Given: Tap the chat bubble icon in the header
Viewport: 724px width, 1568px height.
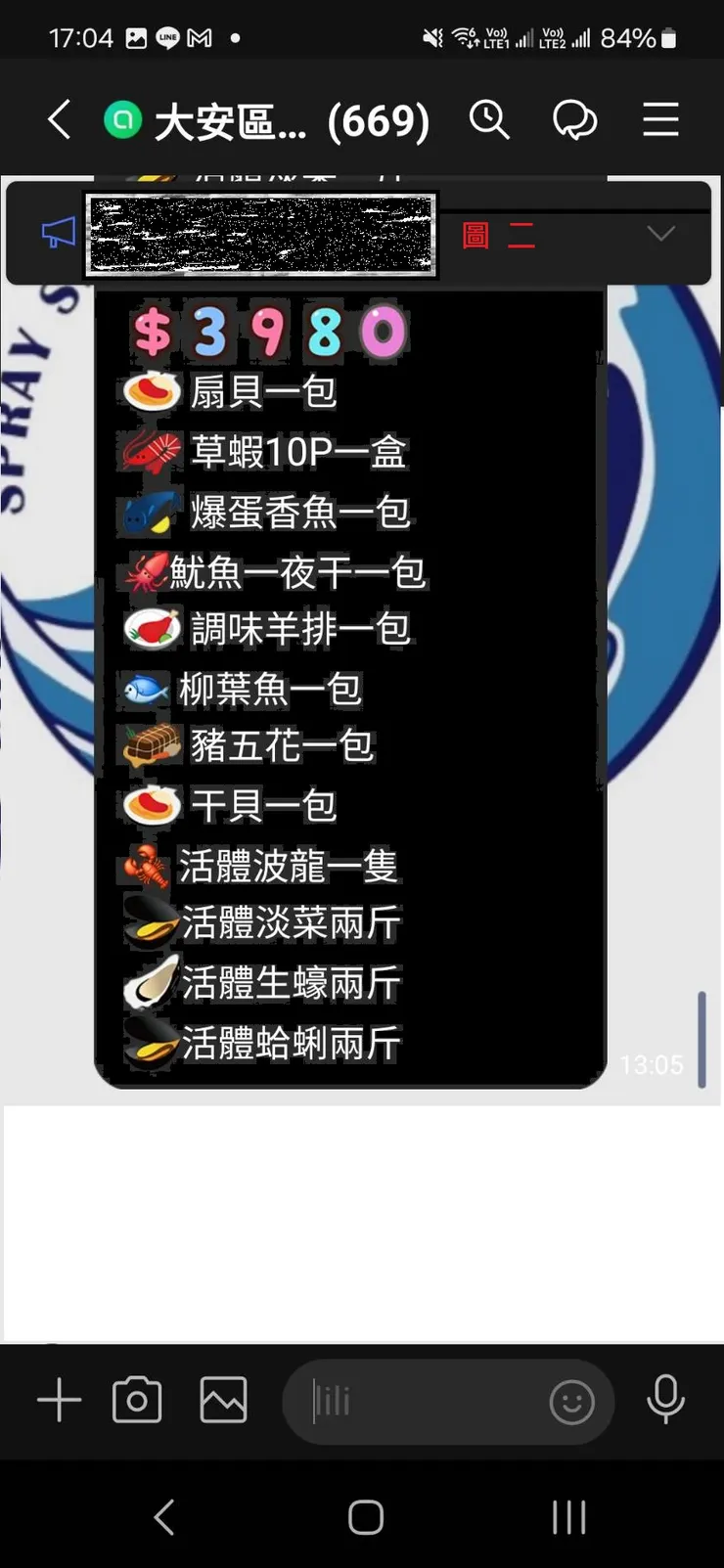Looking at the screenshot, I should [576, 119].
